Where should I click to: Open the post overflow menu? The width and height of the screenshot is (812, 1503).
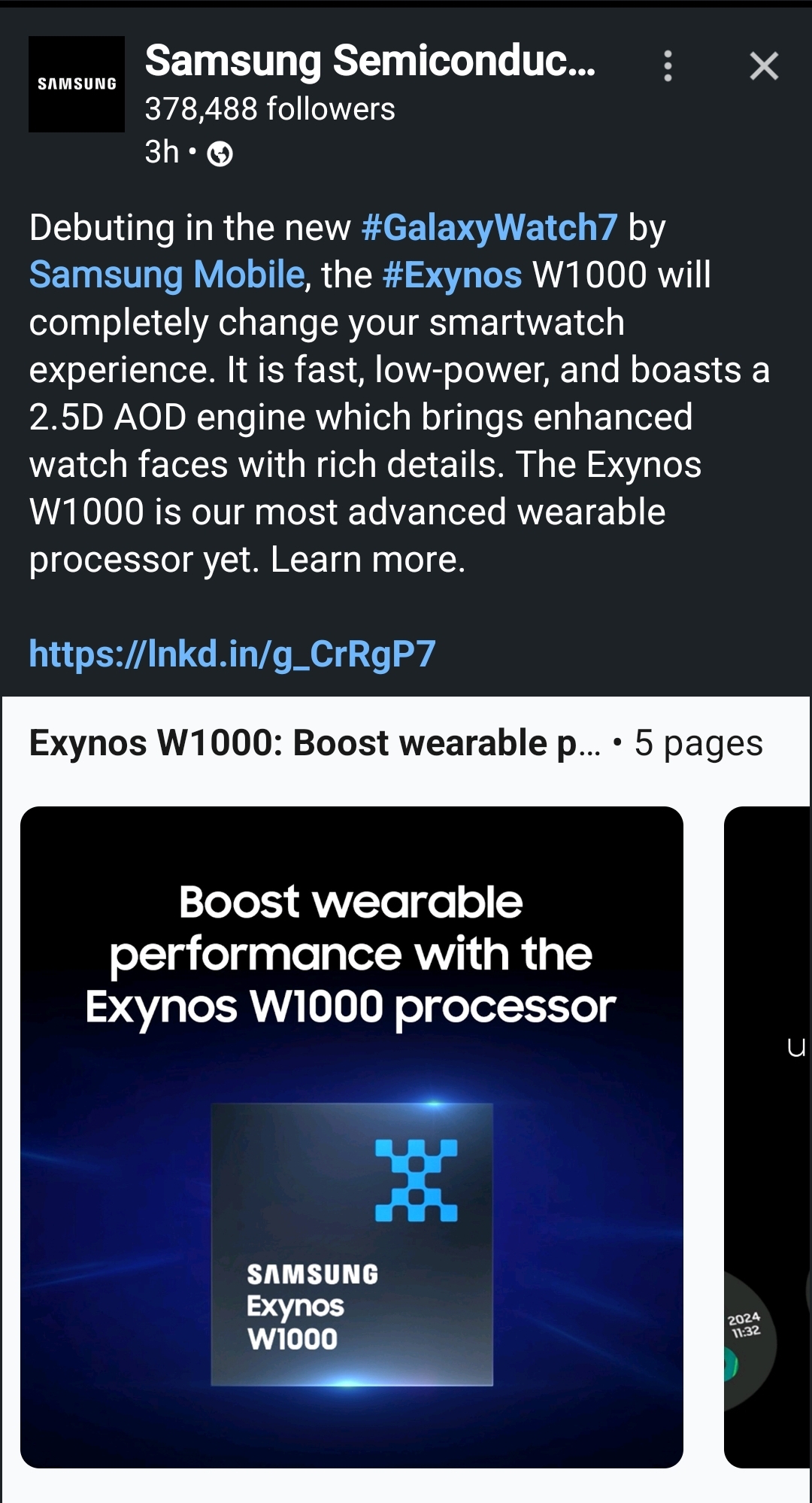[668, 66]
